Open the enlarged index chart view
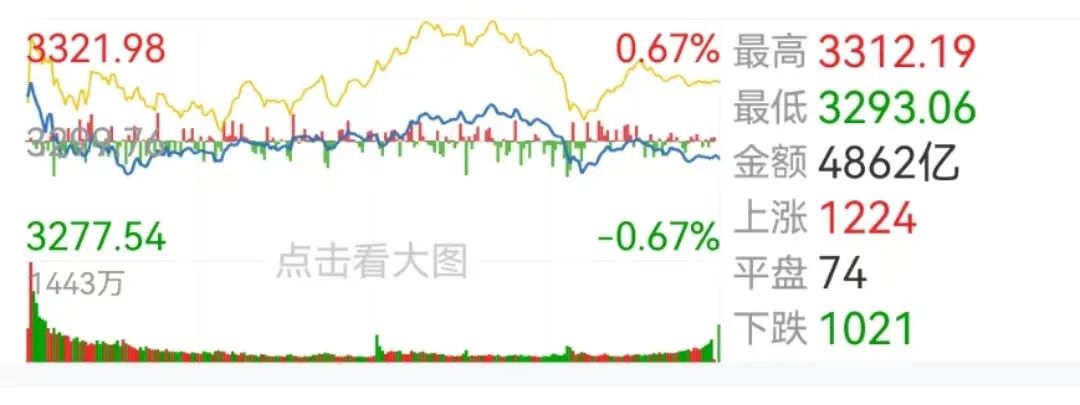Image resolution: width=1080 pixels, height=405 pixels. tap(372, 262)
